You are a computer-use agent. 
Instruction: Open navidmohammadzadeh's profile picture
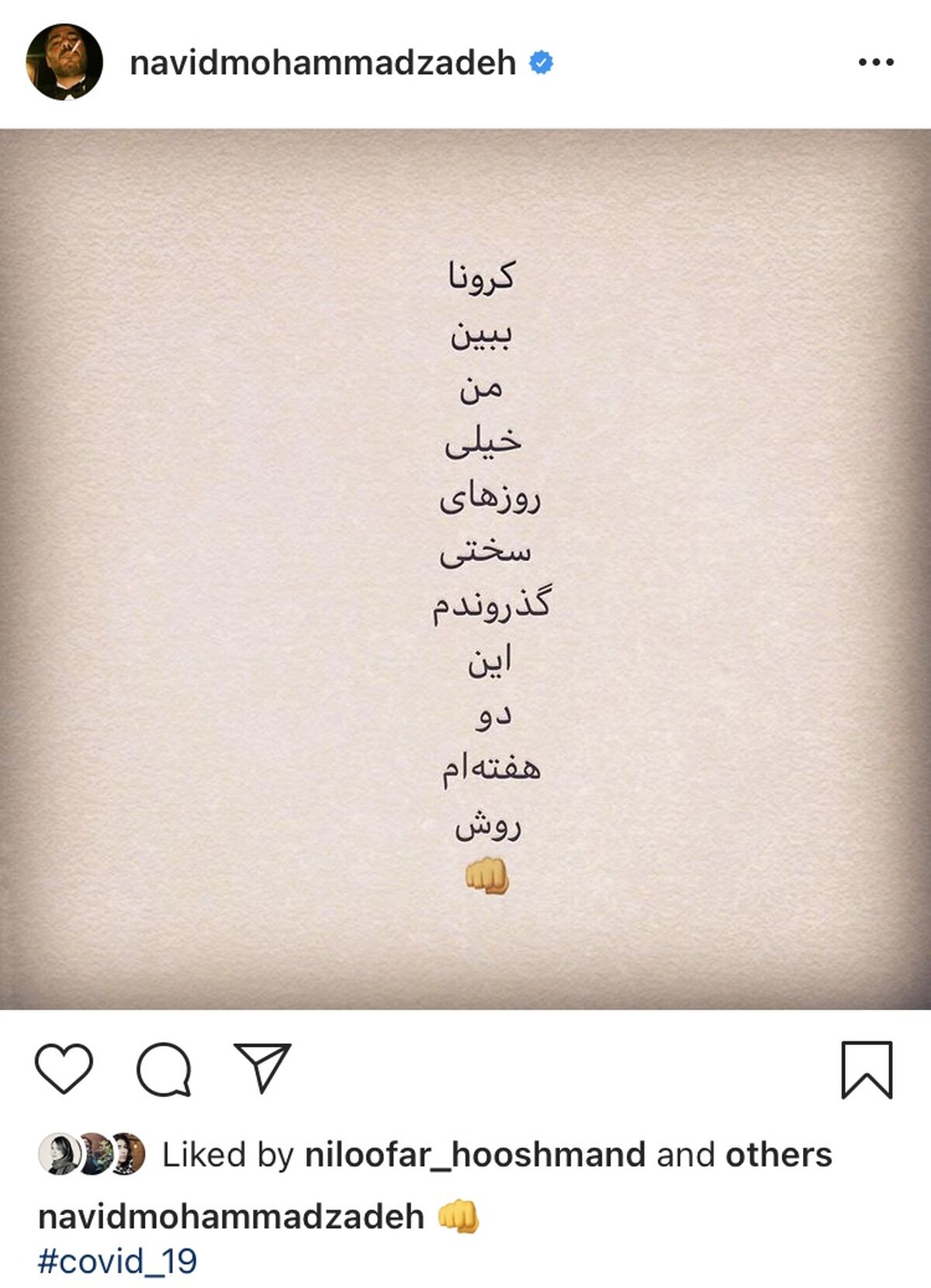point(64,62)
